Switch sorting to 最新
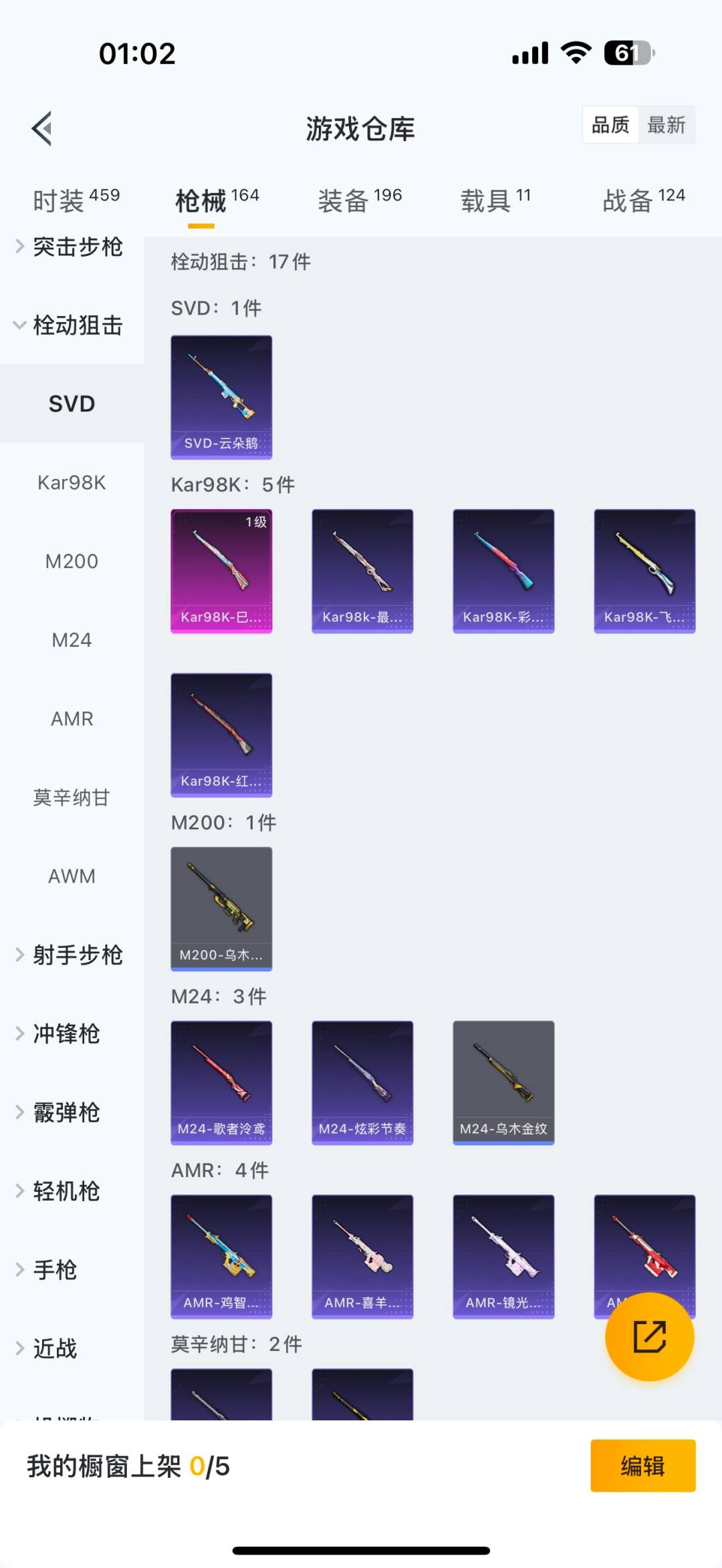Viewport: 722px width, 1568px height. click(x=668, y=125)
